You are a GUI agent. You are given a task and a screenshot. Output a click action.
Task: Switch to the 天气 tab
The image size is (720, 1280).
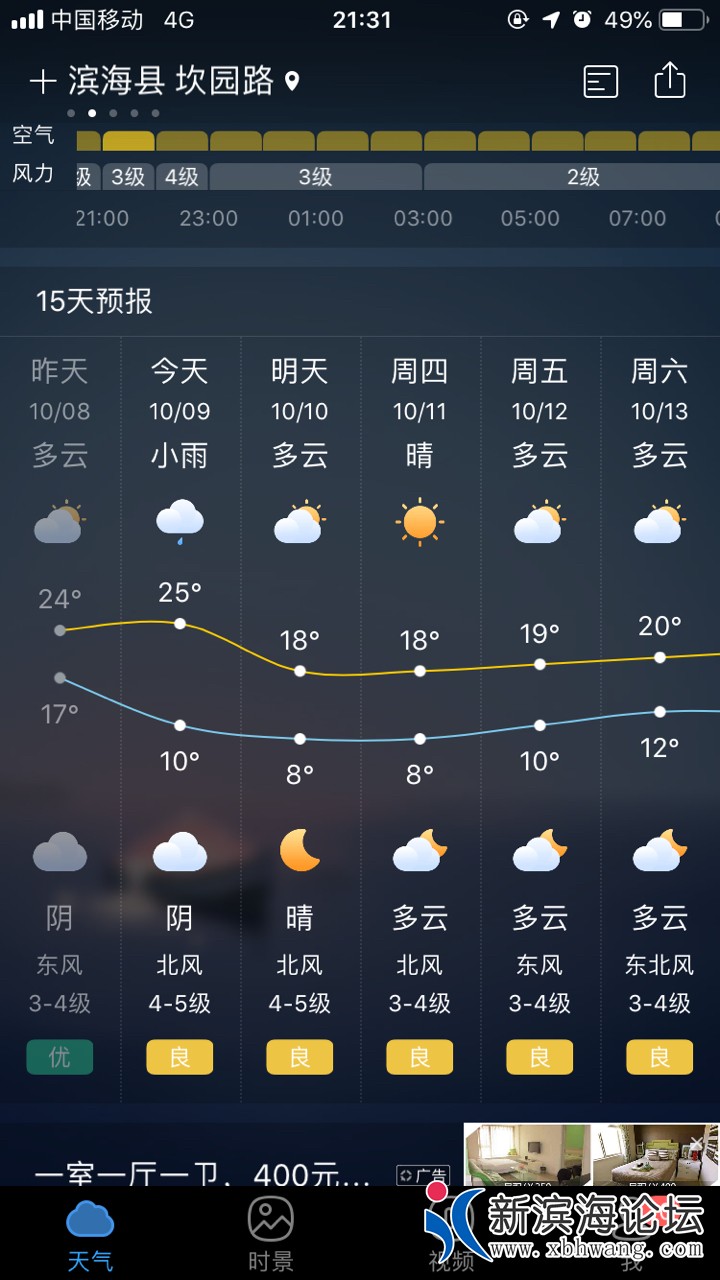click(x=90, y=1232)
